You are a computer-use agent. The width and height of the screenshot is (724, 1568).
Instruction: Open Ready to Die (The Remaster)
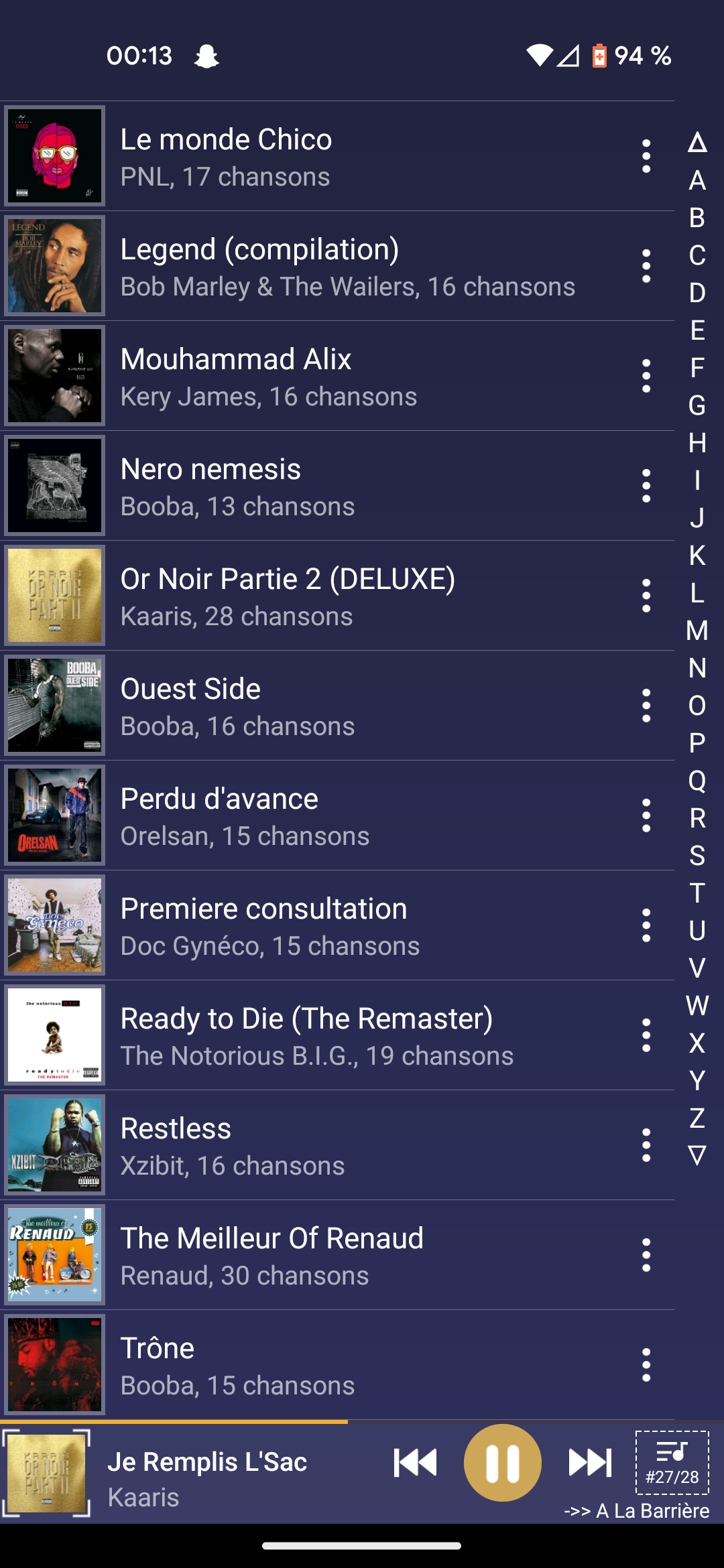coord(337,1035)
